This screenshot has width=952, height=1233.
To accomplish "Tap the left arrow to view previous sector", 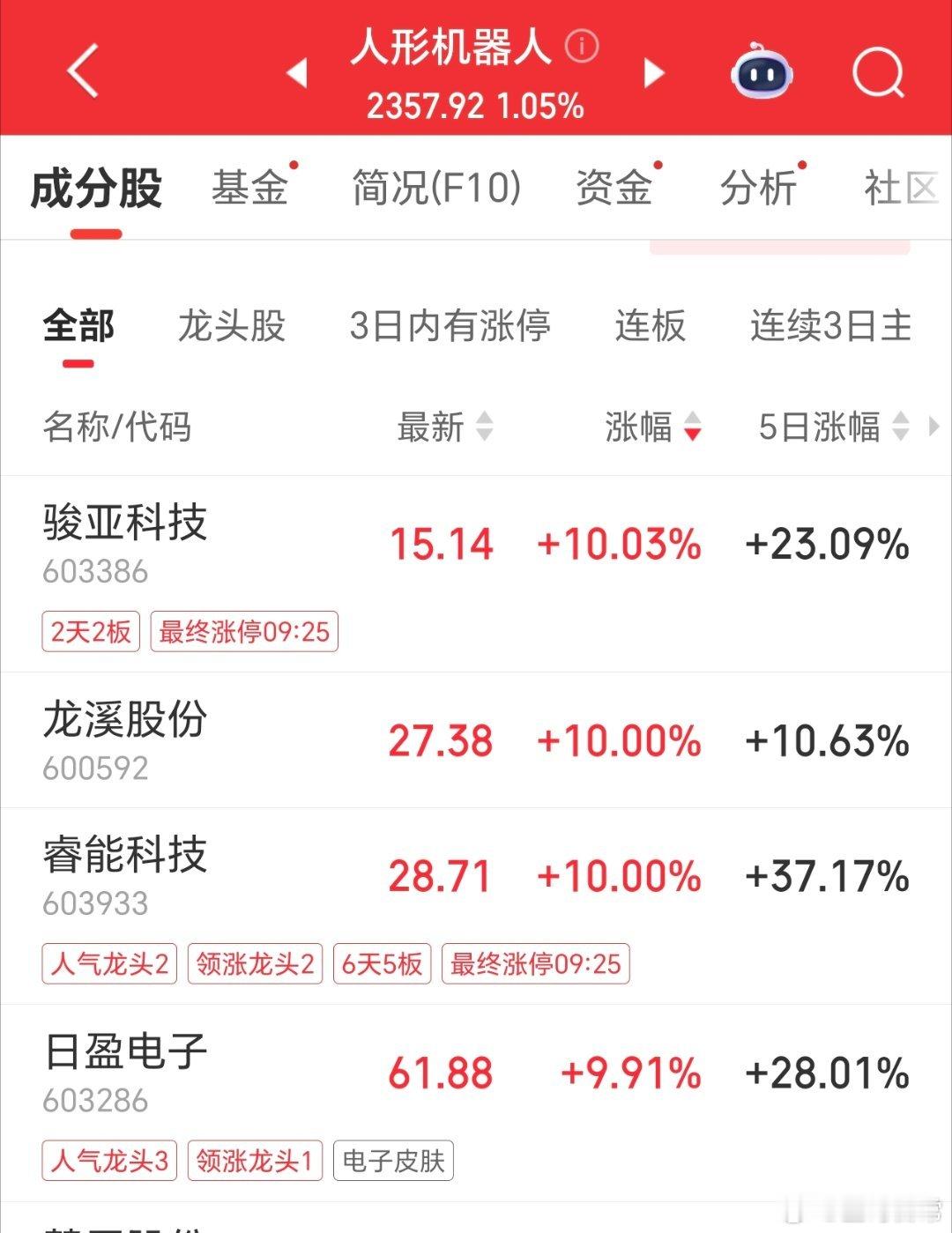I will click(296, 73).
